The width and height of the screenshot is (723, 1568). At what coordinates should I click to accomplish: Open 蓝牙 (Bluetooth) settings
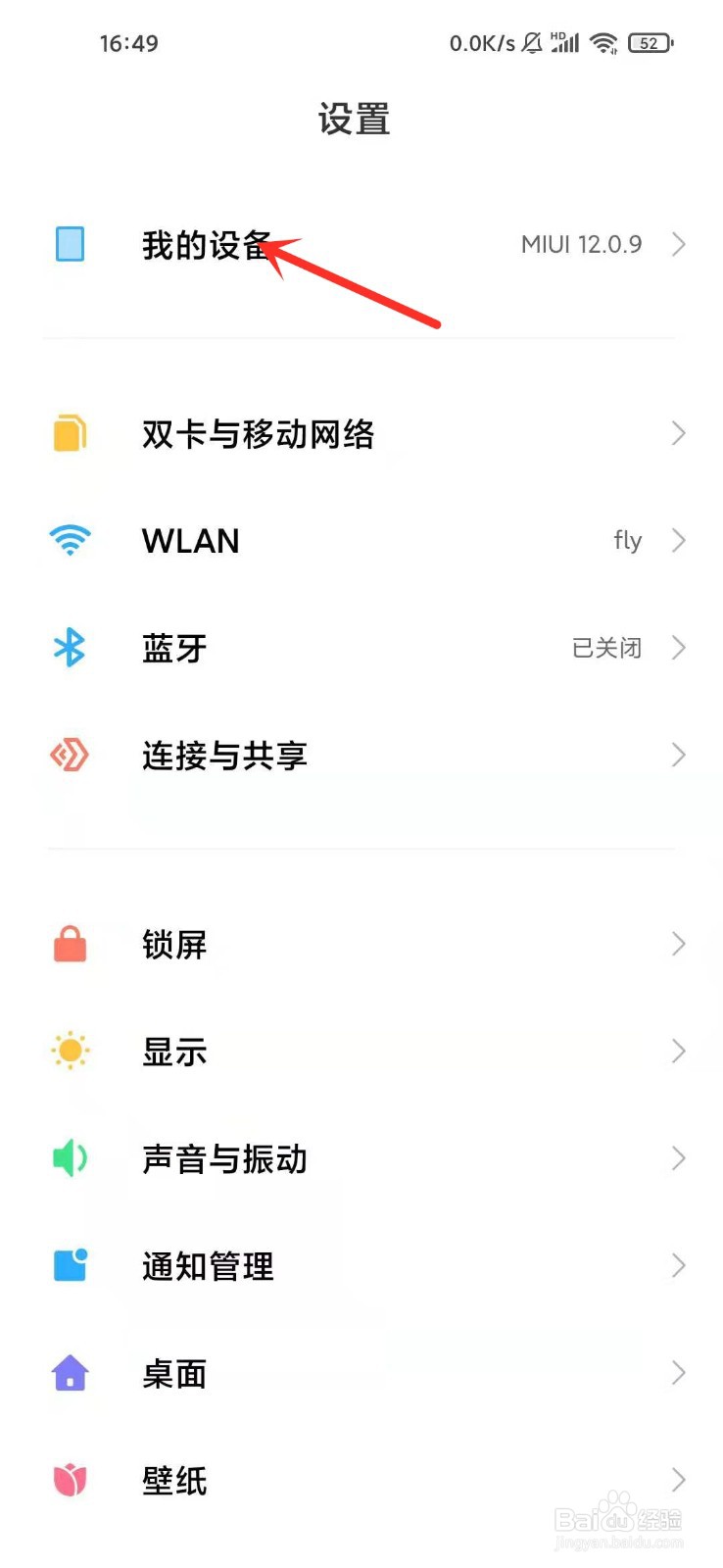coord(361,648)
